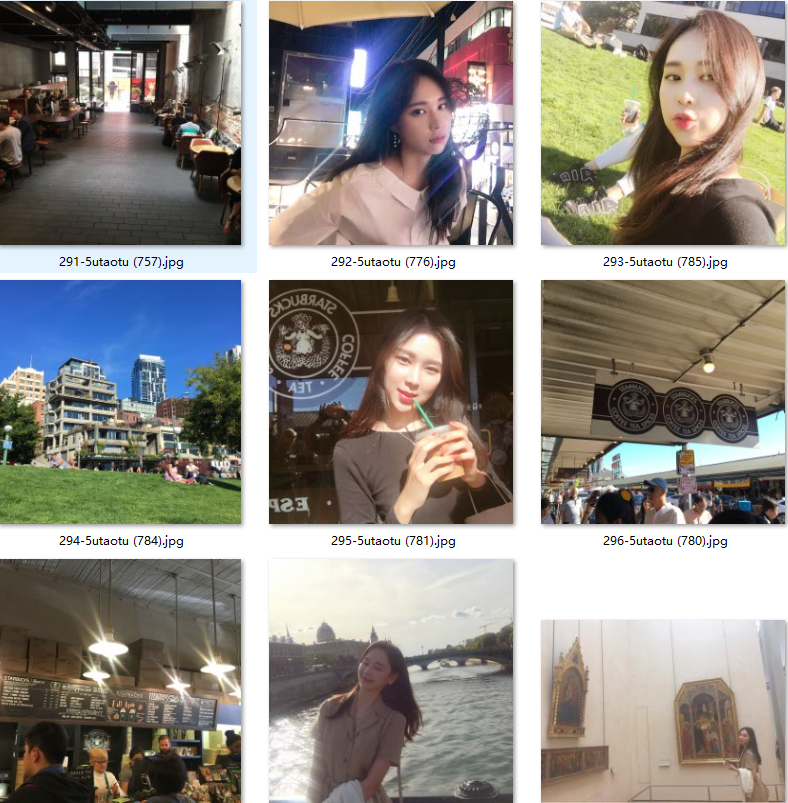Open the unlabeled coffee shop menu board photo
The width and height of the screenshot is (788, 803).
pyautogui.click(x=120, y=680)
